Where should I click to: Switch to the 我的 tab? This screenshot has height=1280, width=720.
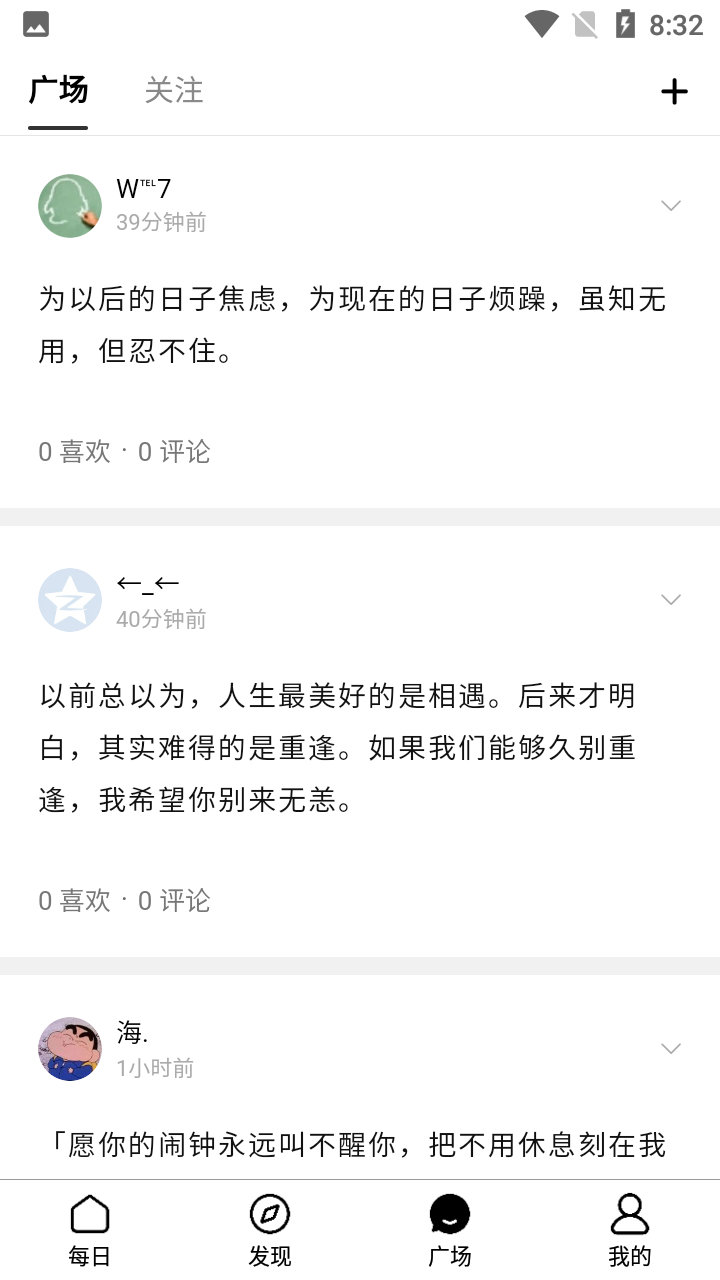click(x=630, y=1230)
